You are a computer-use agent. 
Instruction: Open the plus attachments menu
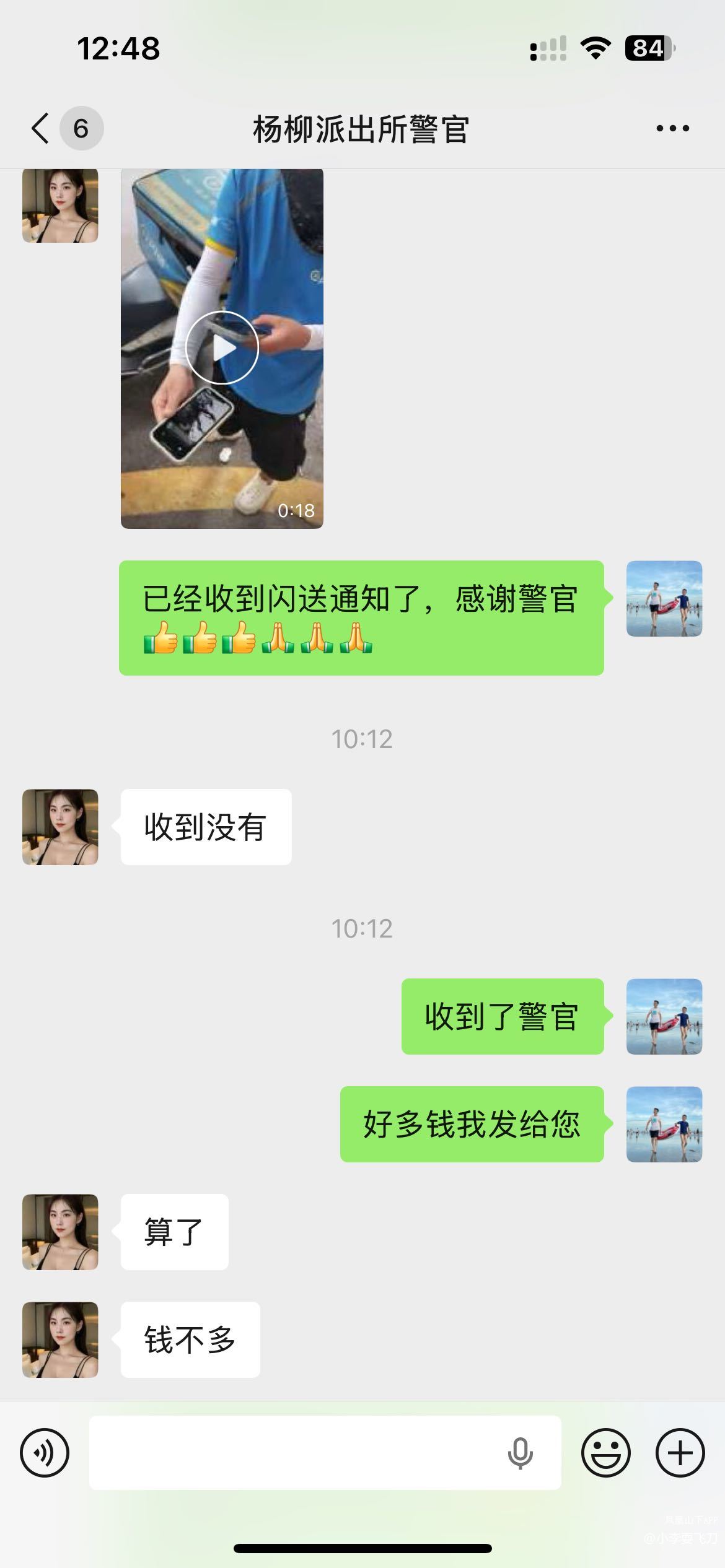click(x=680, y=1453)
